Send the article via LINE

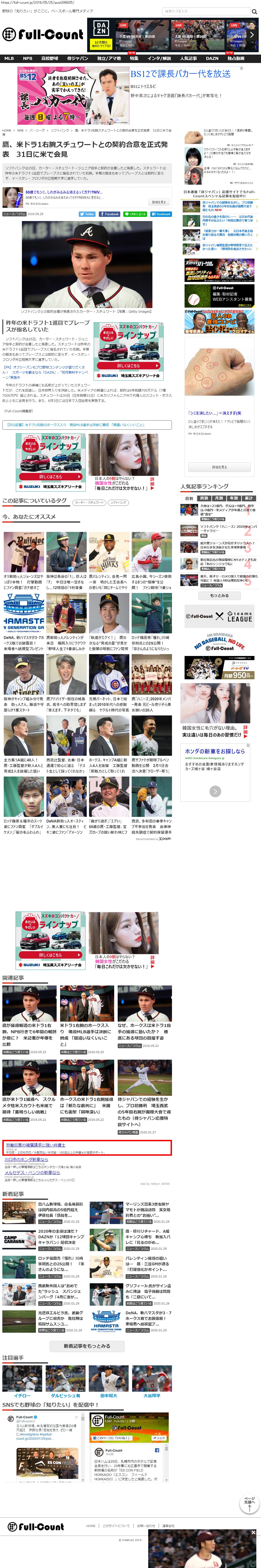[135, 214]
